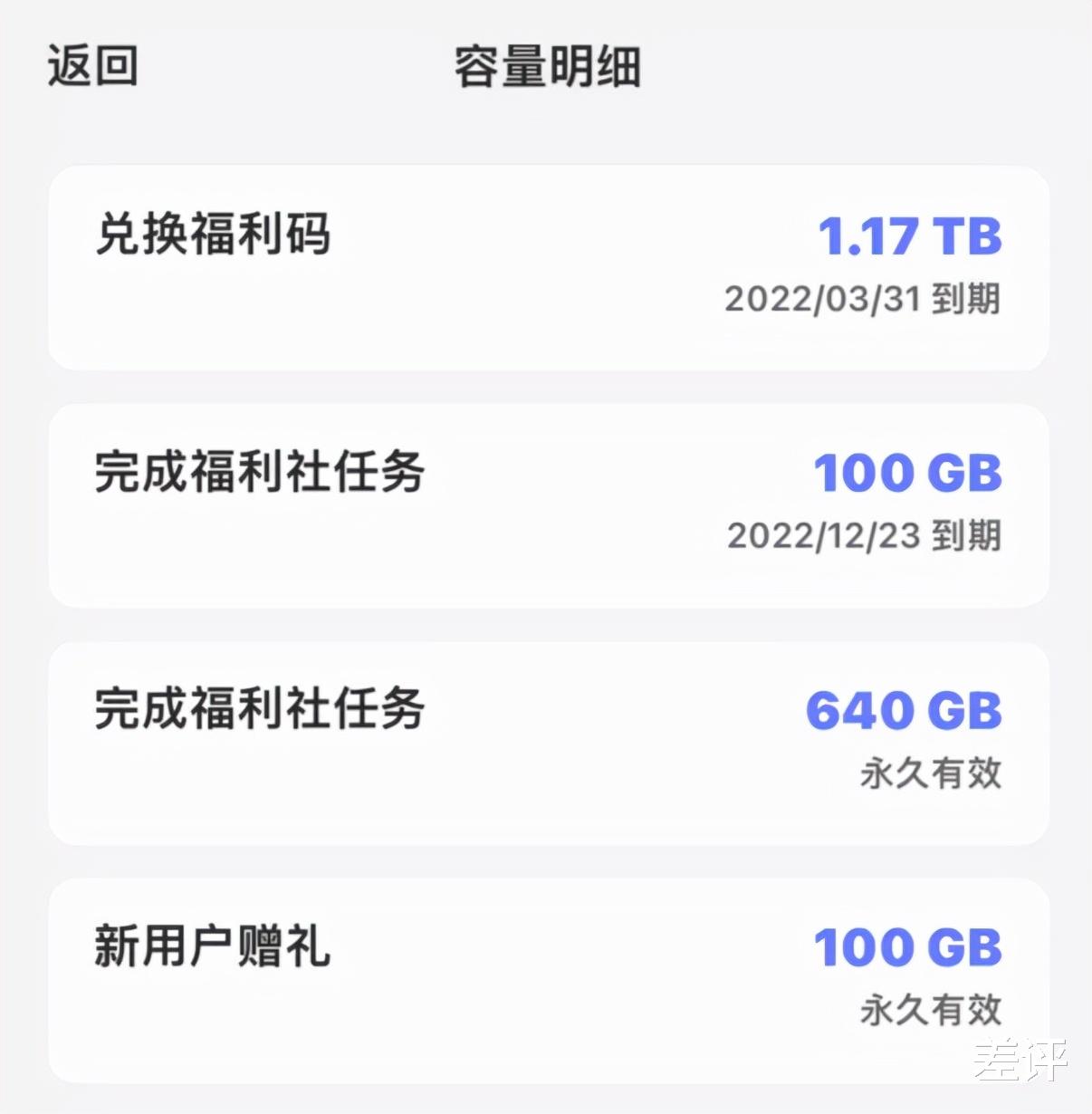Click the 640 GB capacity value
Image resolution: width=1092 pixels, height=1114 pixels.
point(905,711)
